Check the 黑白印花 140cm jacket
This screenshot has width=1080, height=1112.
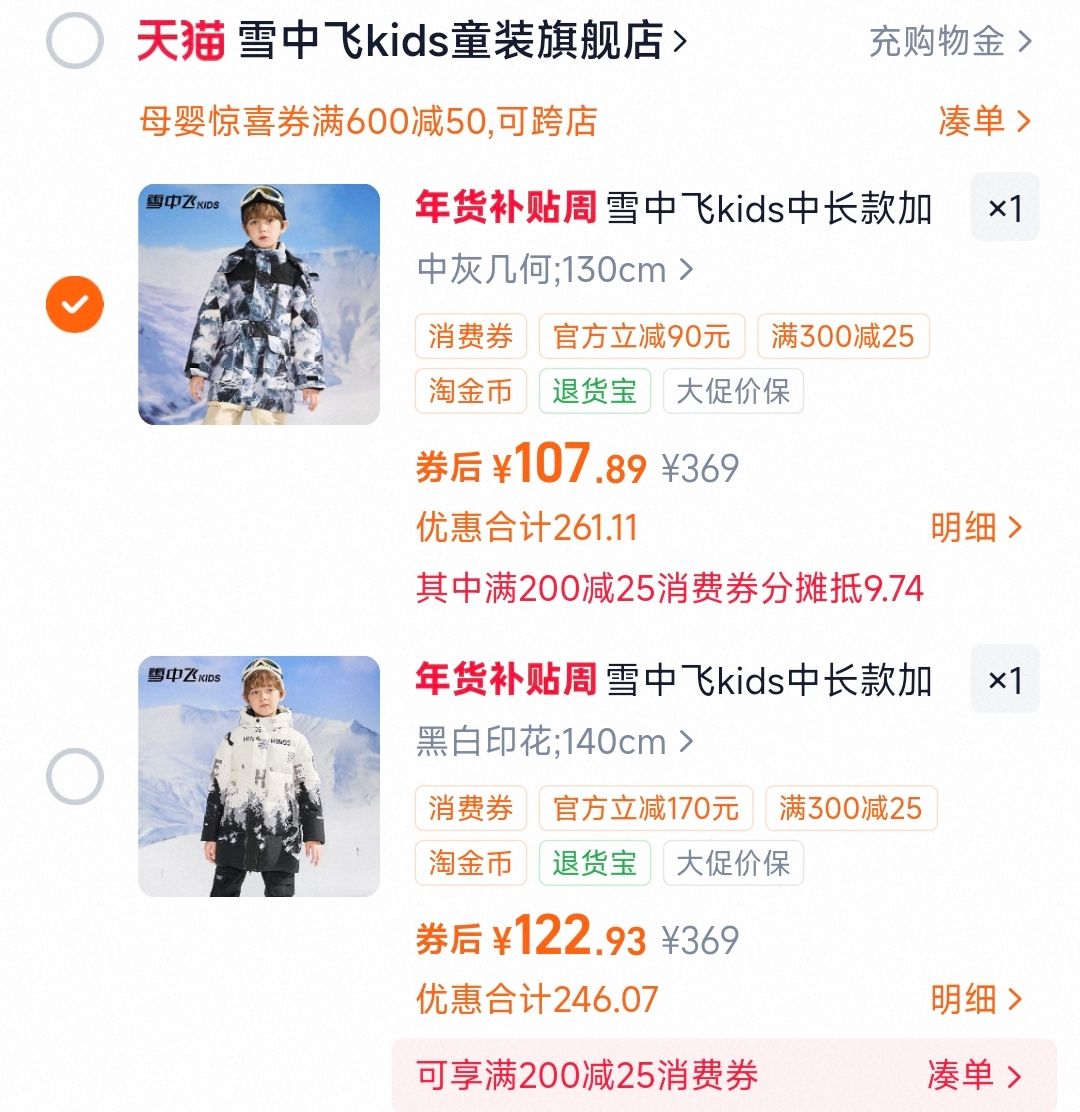pos(75,776)
